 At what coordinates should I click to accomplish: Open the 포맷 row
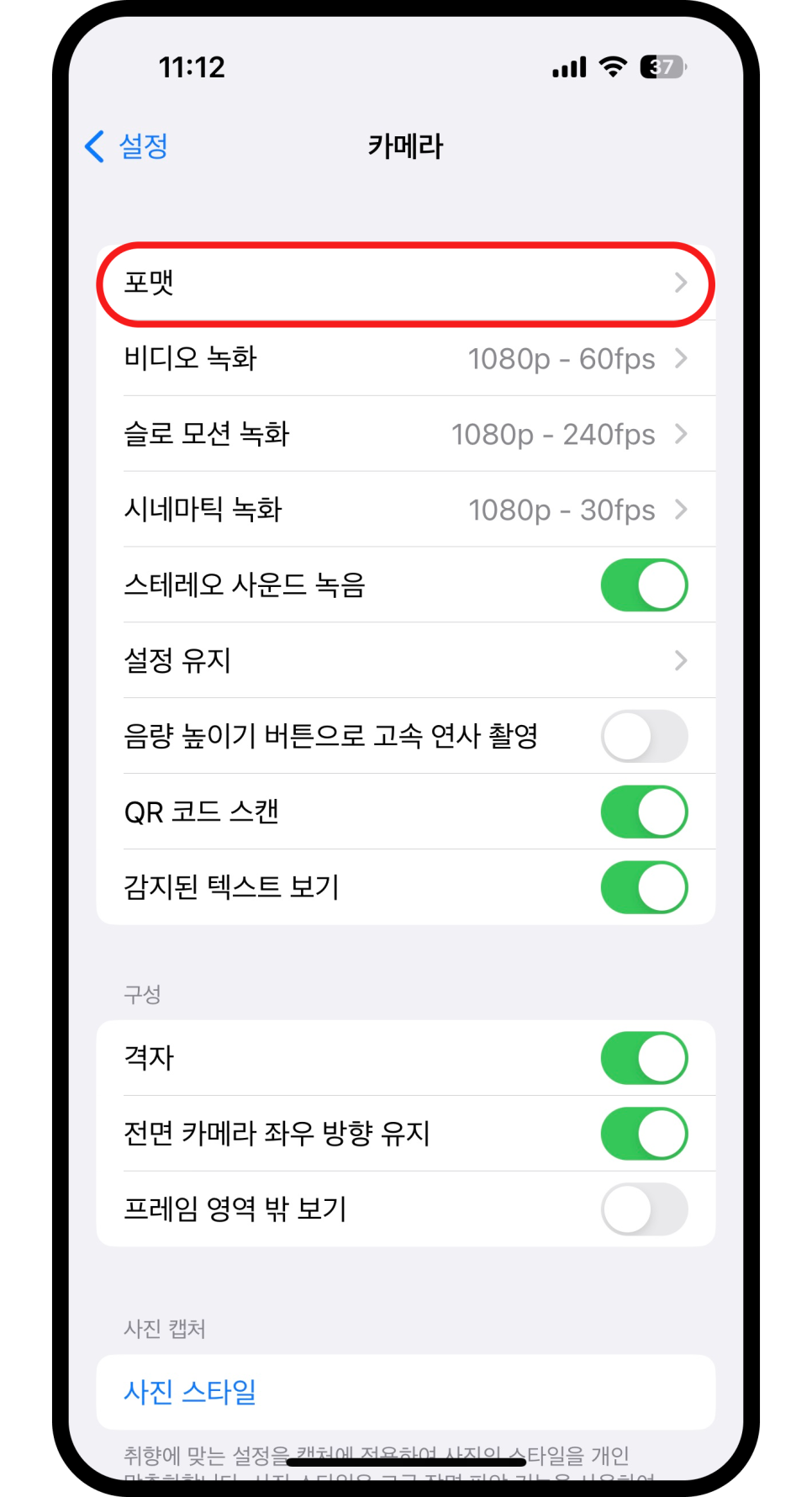pos(406,283)
